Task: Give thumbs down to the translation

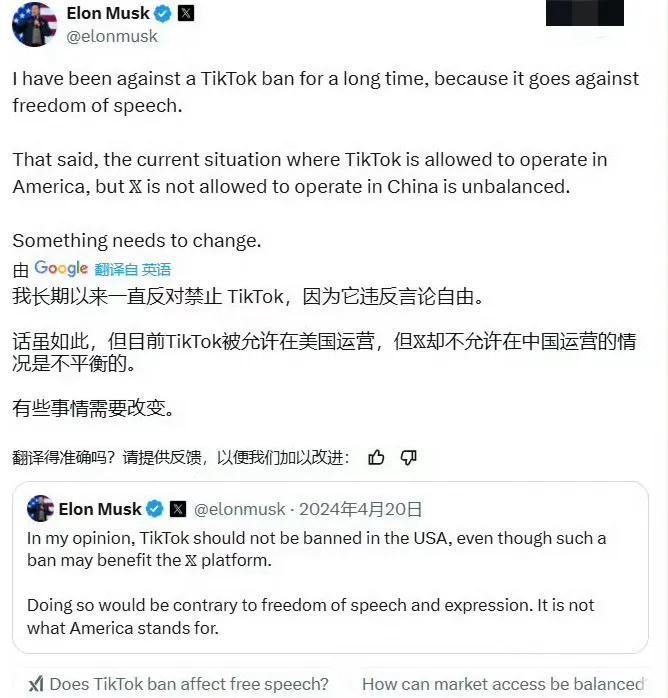Action: [408, 457]
